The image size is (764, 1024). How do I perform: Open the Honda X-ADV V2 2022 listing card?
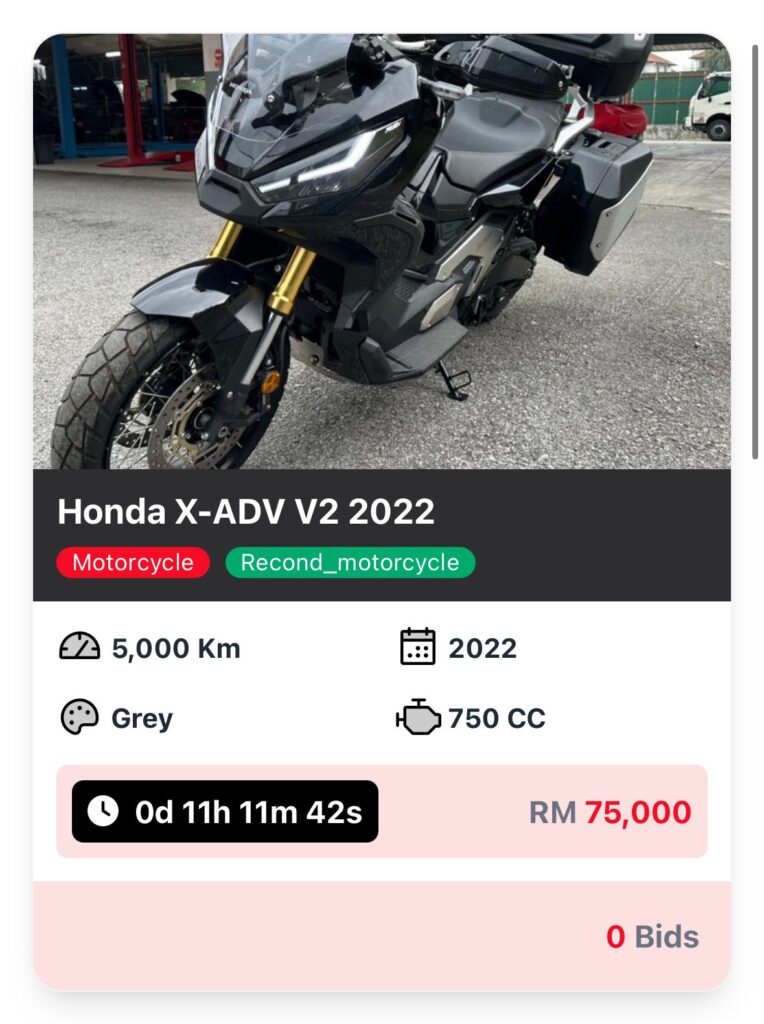[246, 511]
